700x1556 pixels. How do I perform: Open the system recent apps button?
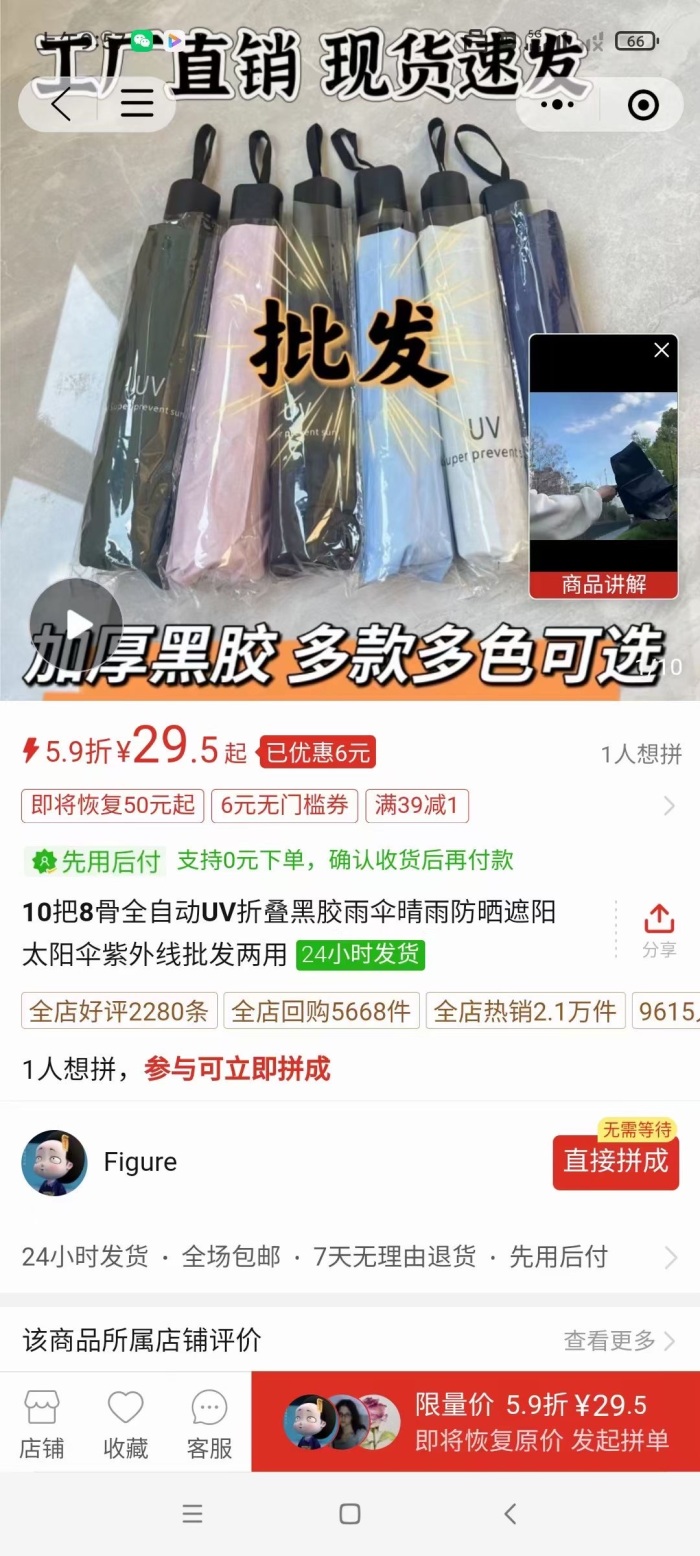tap(193, 1514)
